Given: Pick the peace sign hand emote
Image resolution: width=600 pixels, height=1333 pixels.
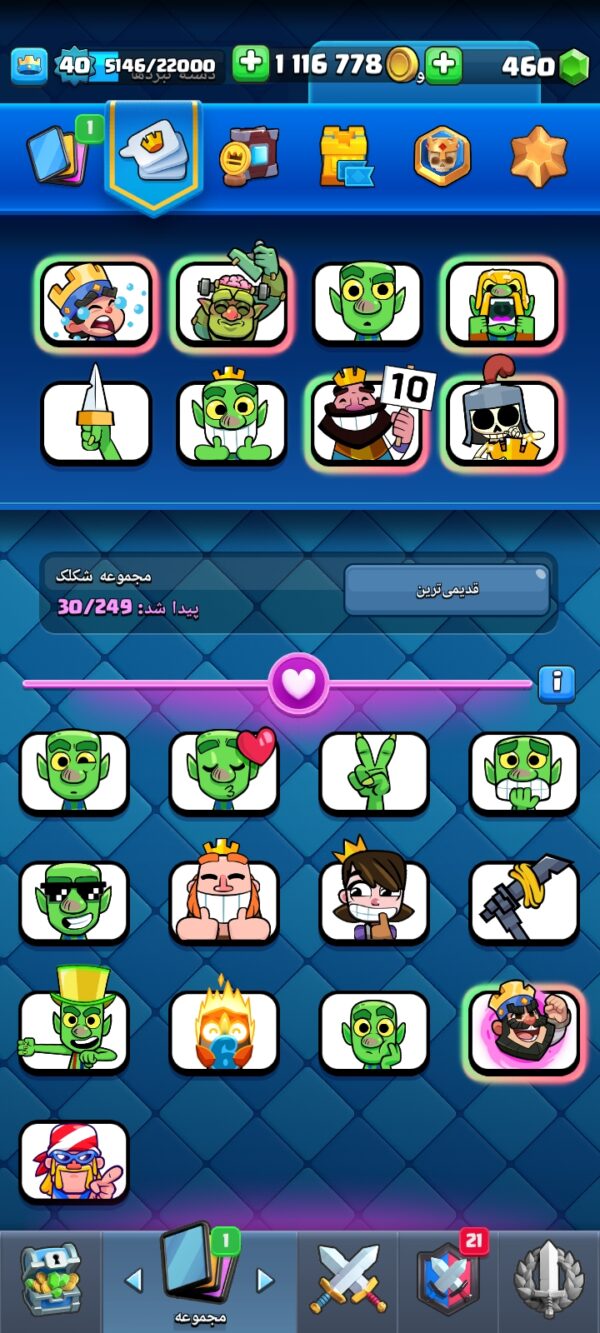Looking at the screenshot, I should click(374, 772).
